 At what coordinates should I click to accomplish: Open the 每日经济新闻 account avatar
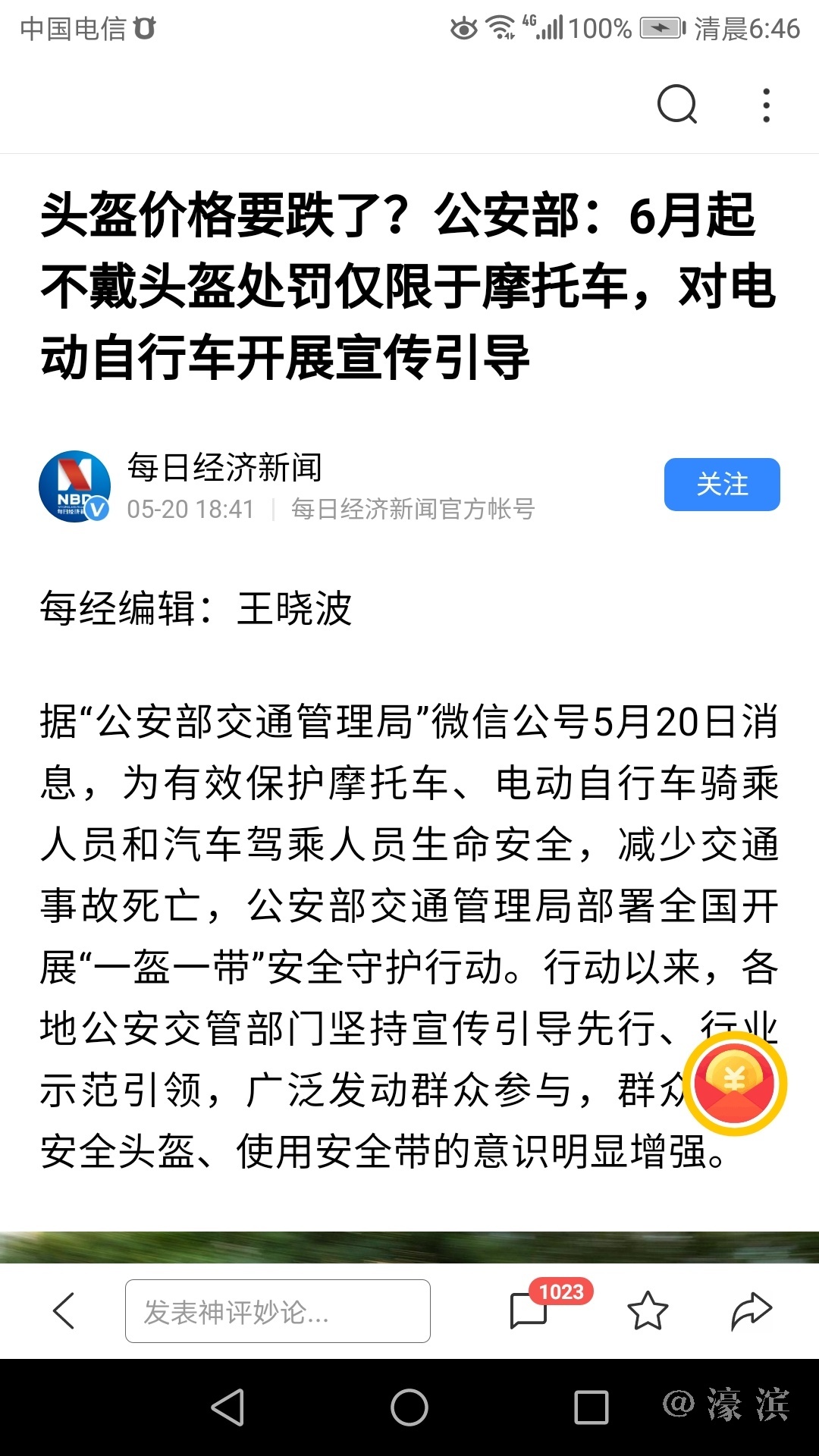(x=74, y=487)
